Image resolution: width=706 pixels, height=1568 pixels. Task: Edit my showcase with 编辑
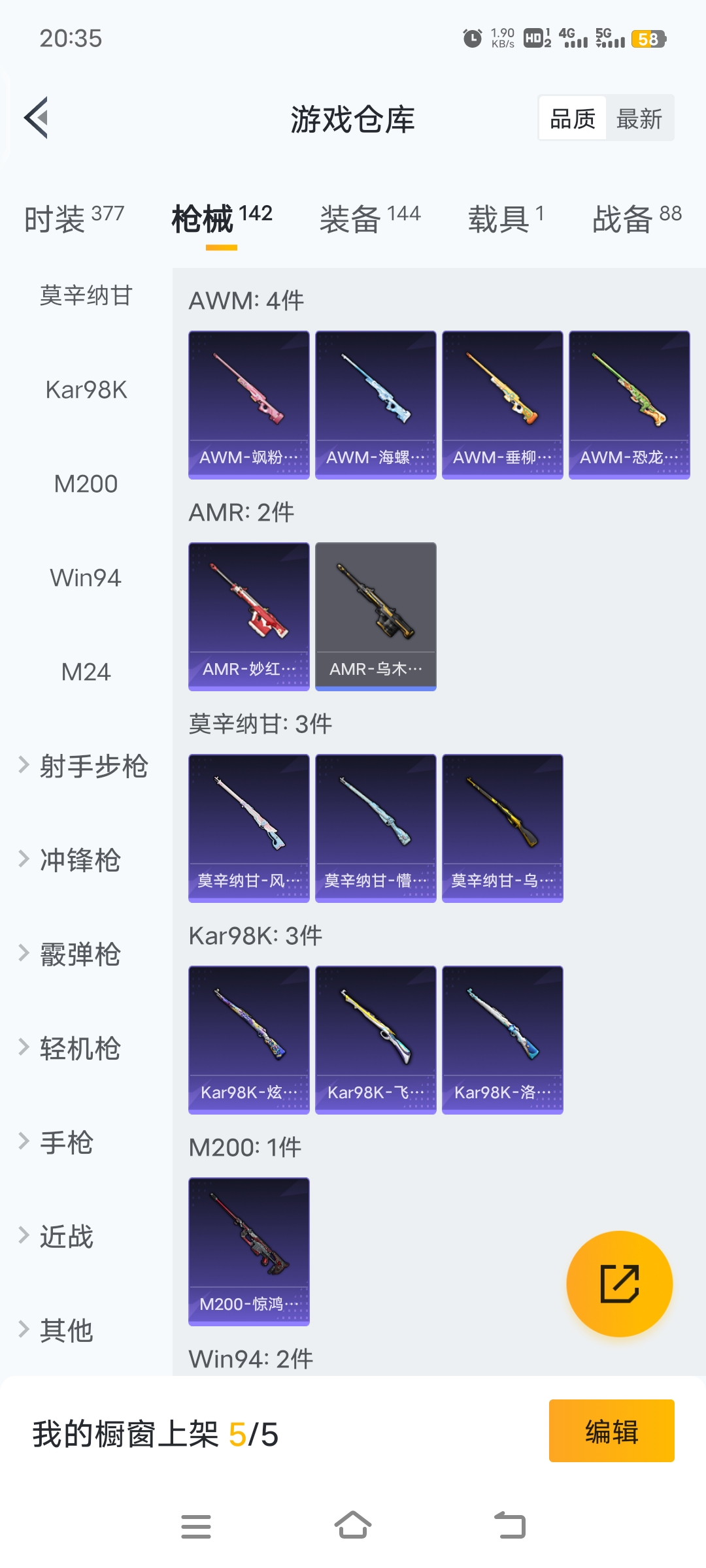coord(611,1431)
